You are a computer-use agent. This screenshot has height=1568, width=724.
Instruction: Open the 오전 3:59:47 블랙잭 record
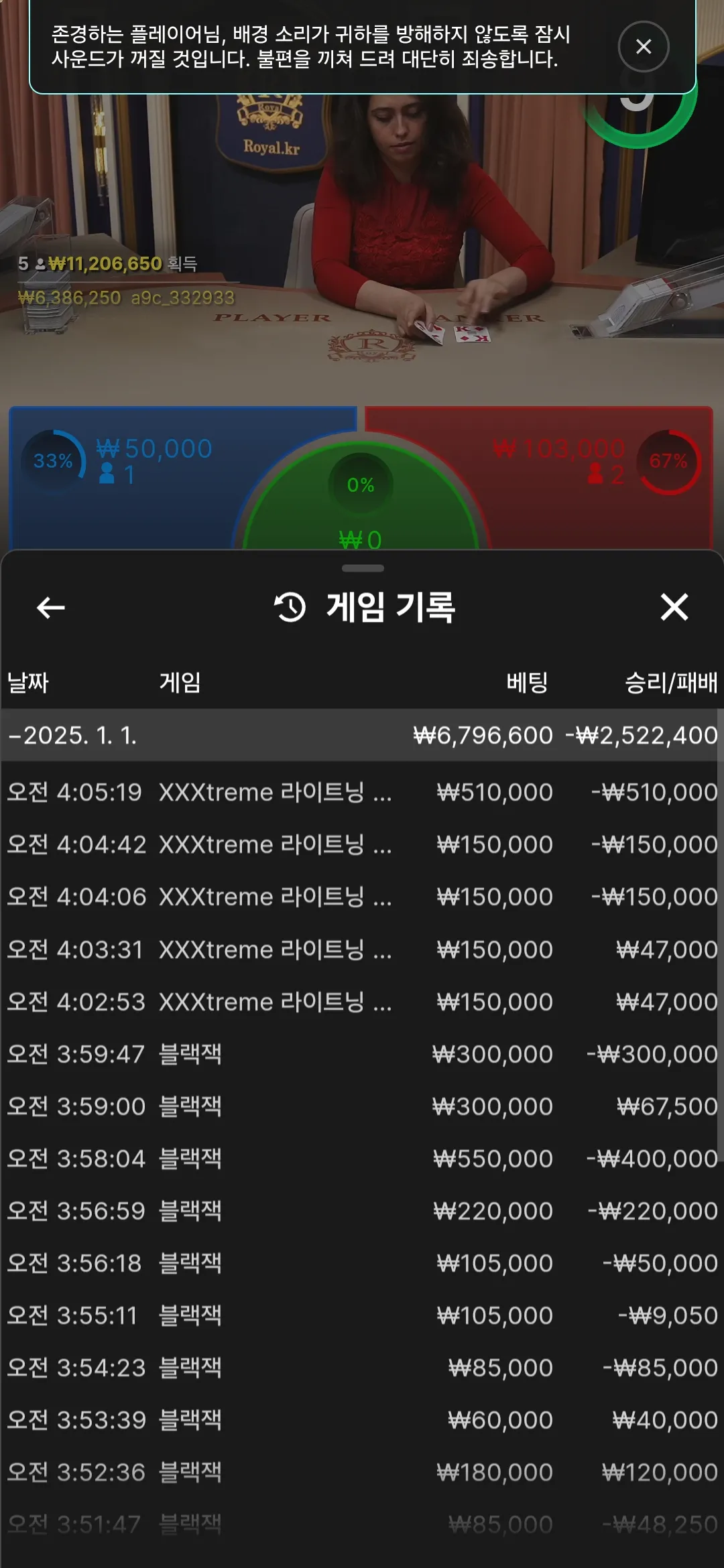point(362,1054)
